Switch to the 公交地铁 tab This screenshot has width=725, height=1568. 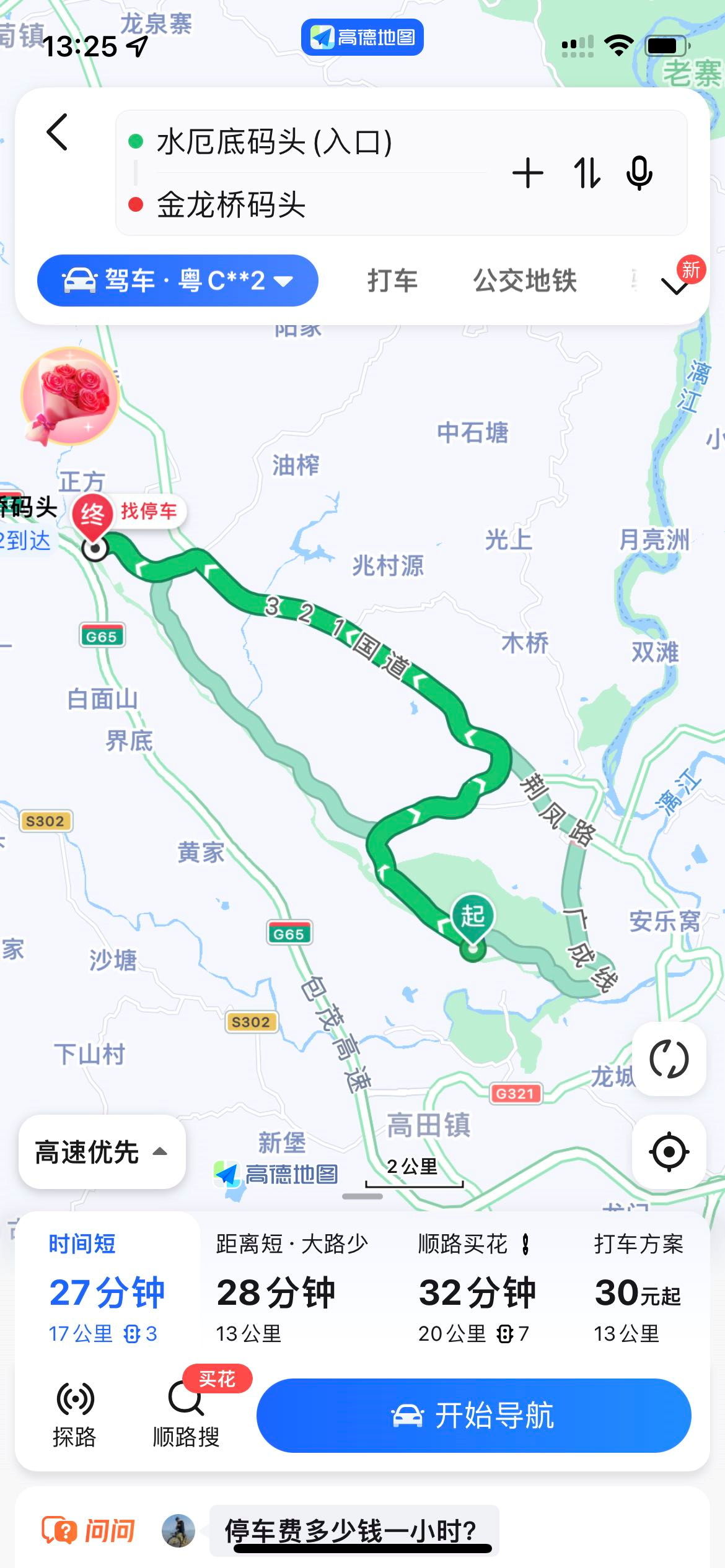pyautogui.click(x=525, y=281)
